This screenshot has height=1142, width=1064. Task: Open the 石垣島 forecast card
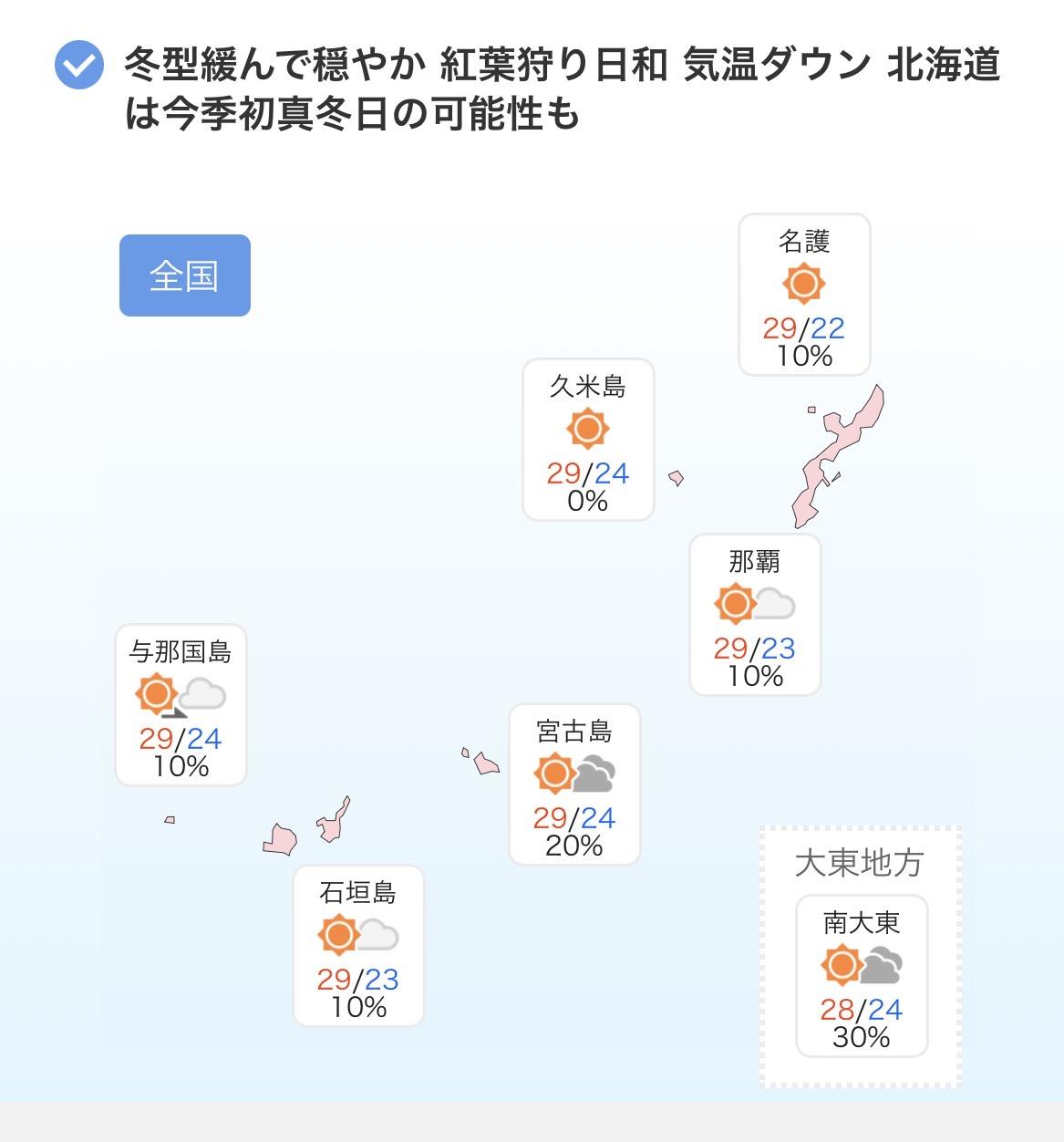click(x=358, y=946)
